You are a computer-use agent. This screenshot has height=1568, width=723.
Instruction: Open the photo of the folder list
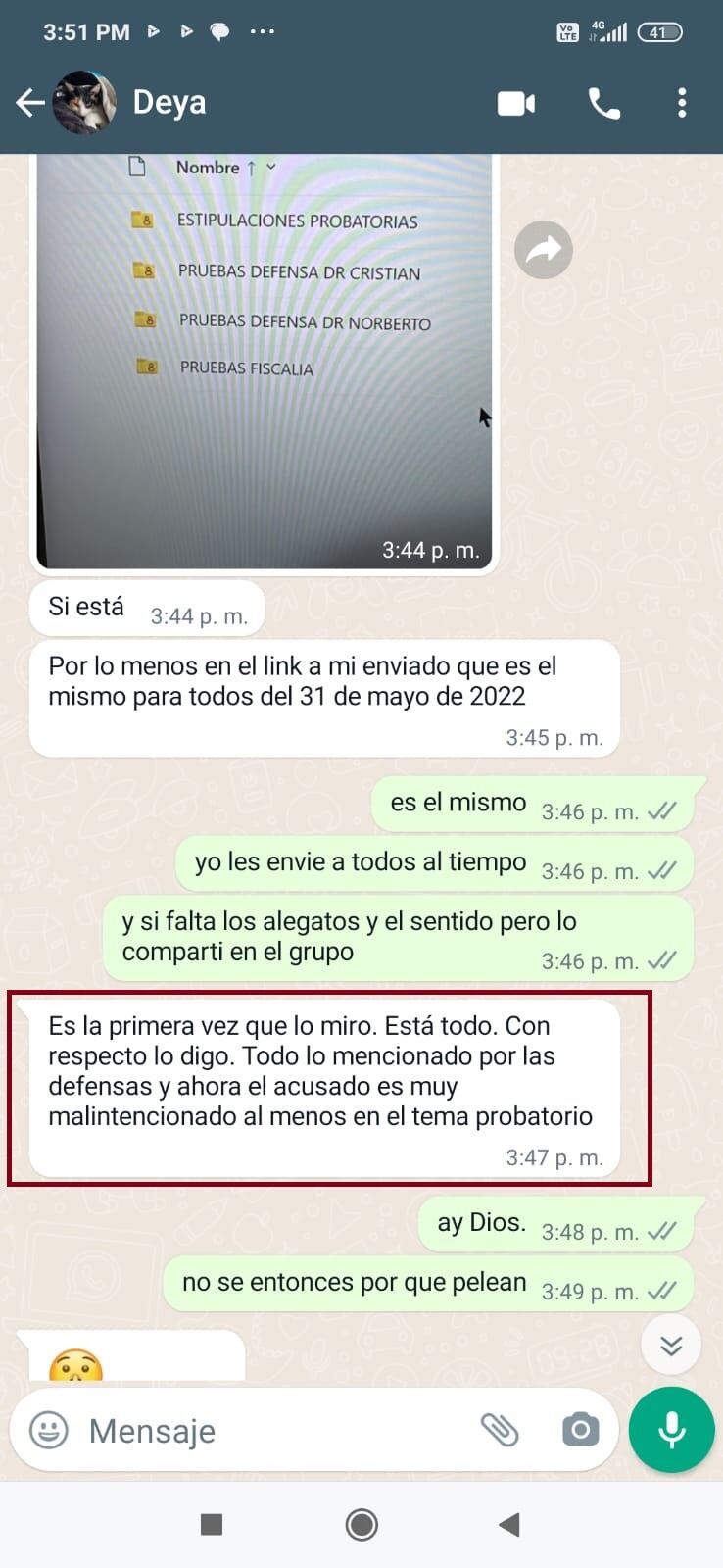tap(265, 363)
